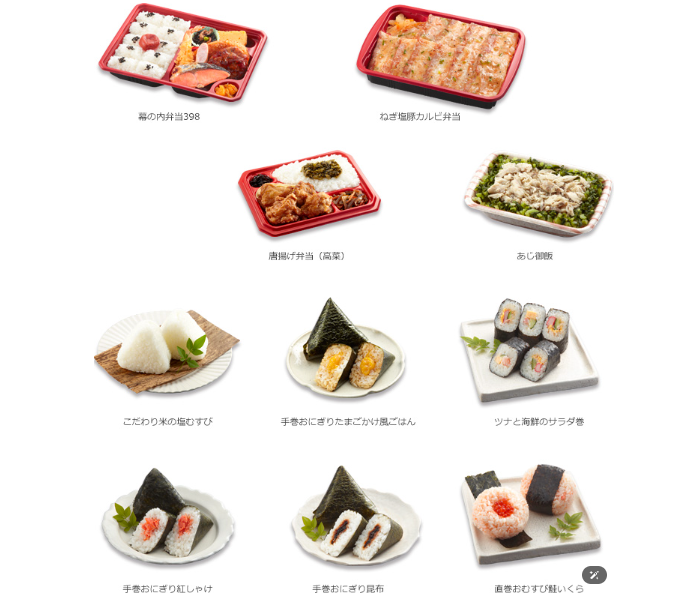
Task: Tap the magic wand edit button
Action: [x=594, y=575]
